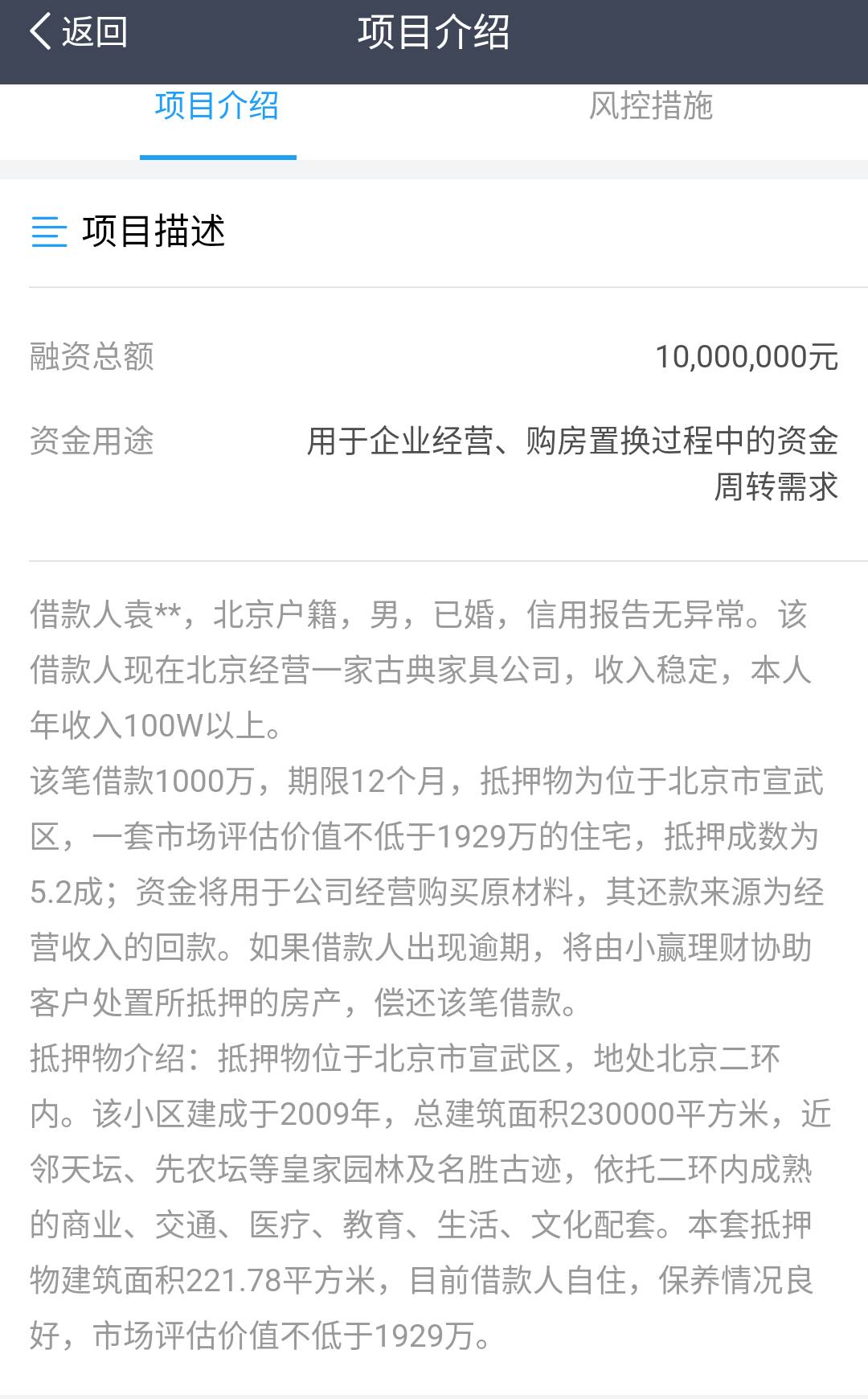Select the 项目介绍 tab
Screen dimensions: 868x1399
(217, 111)
